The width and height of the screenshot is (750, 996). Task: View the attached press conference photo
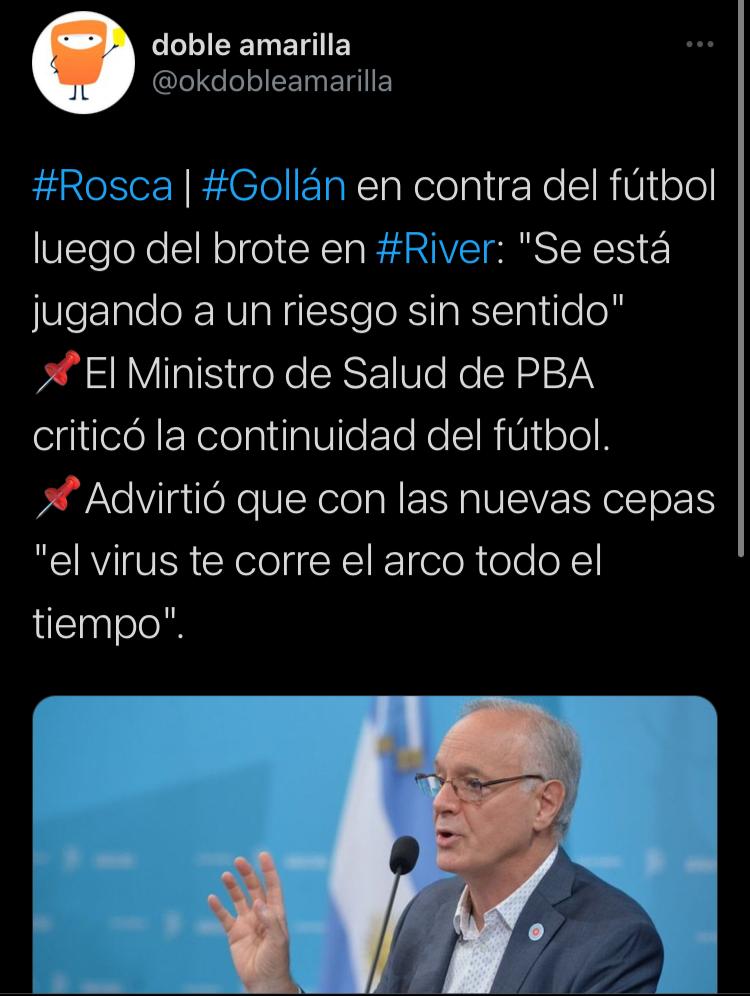375,845
